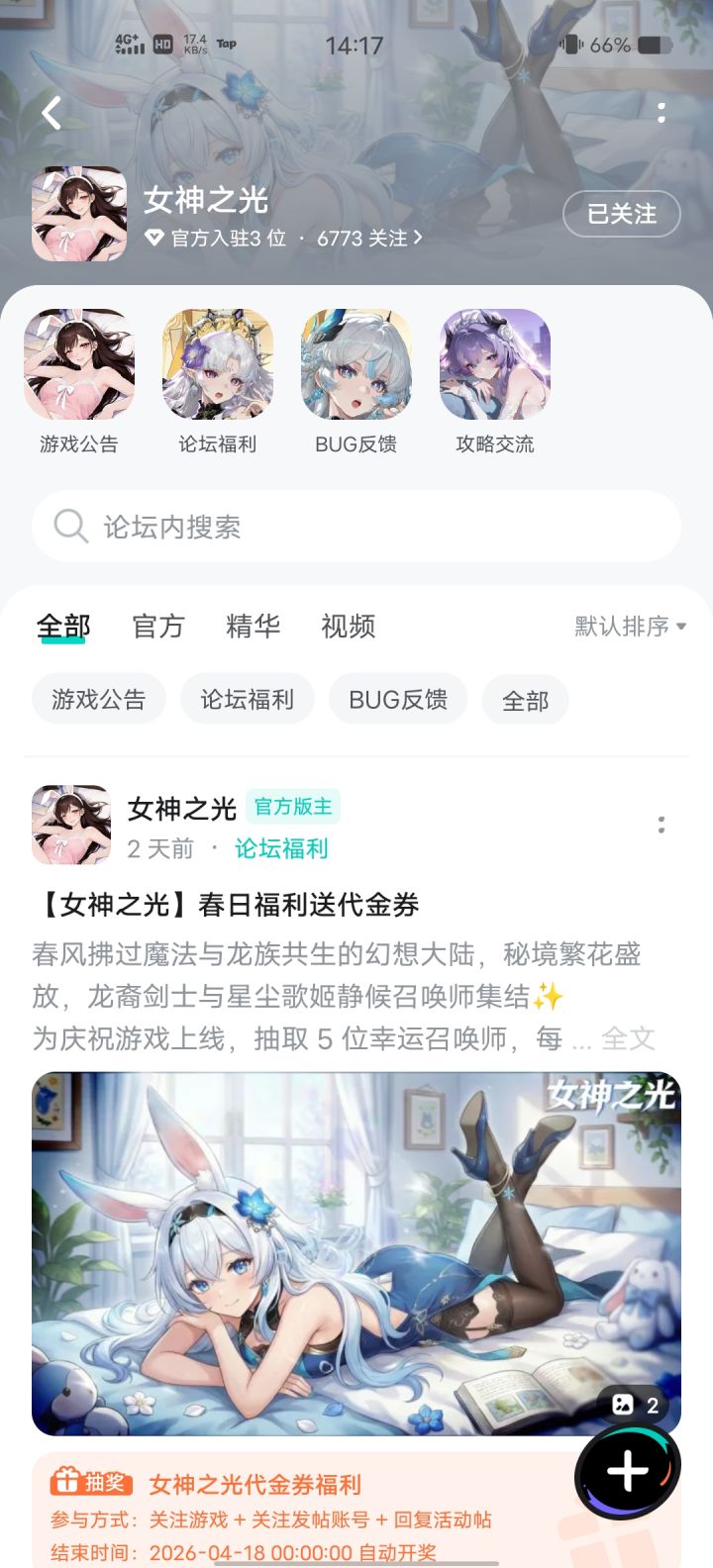Open the more options icon at top right
Screen dimensions: 713x1568
pyautogui.click(x=662, y=113)
